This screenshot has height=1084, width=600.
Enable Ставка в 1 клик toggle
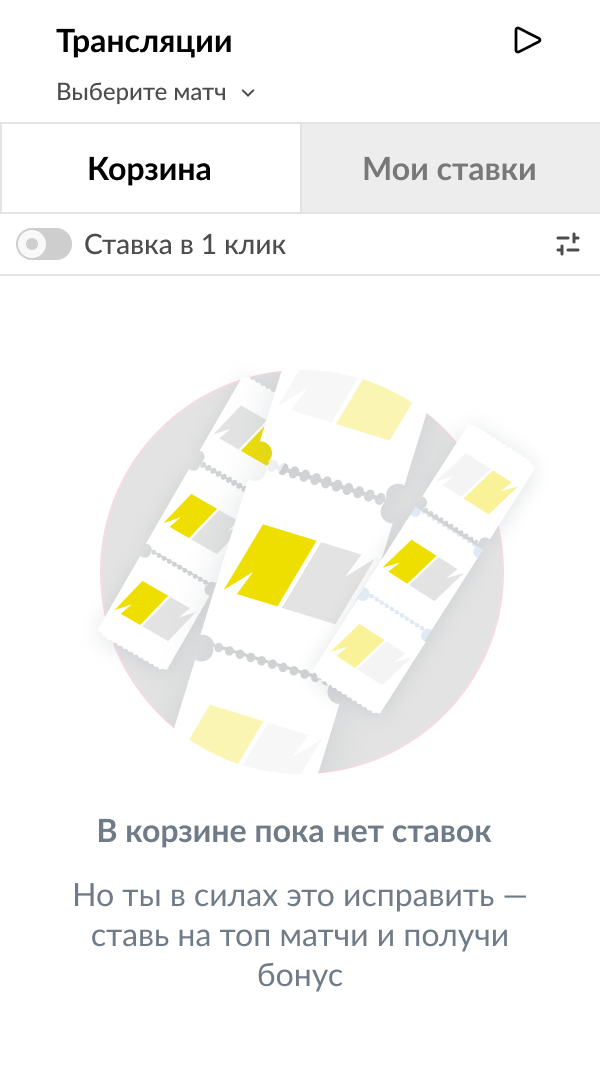44,244
